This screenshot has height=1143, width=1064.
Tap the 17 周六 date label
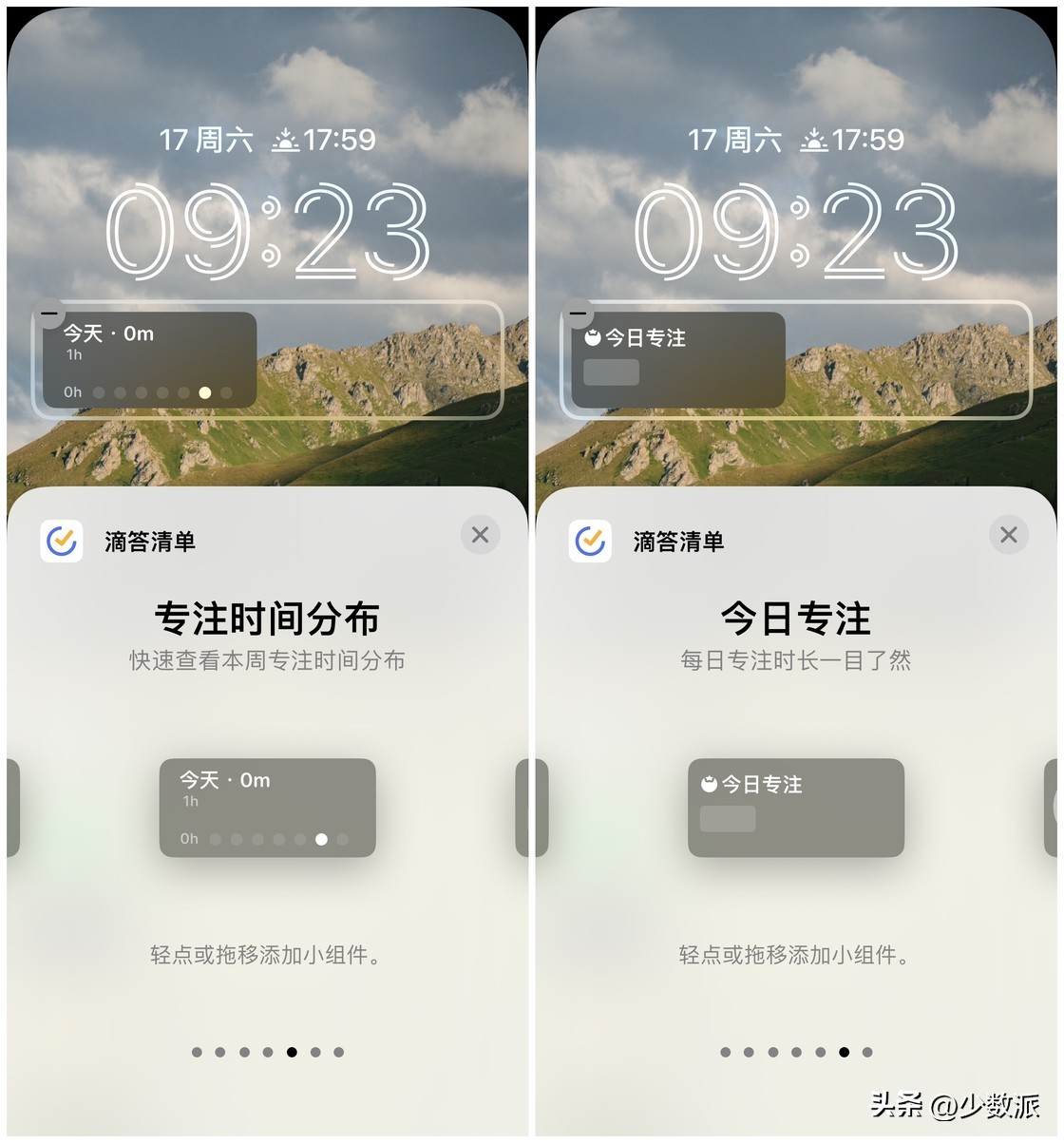tap(207, 139)
